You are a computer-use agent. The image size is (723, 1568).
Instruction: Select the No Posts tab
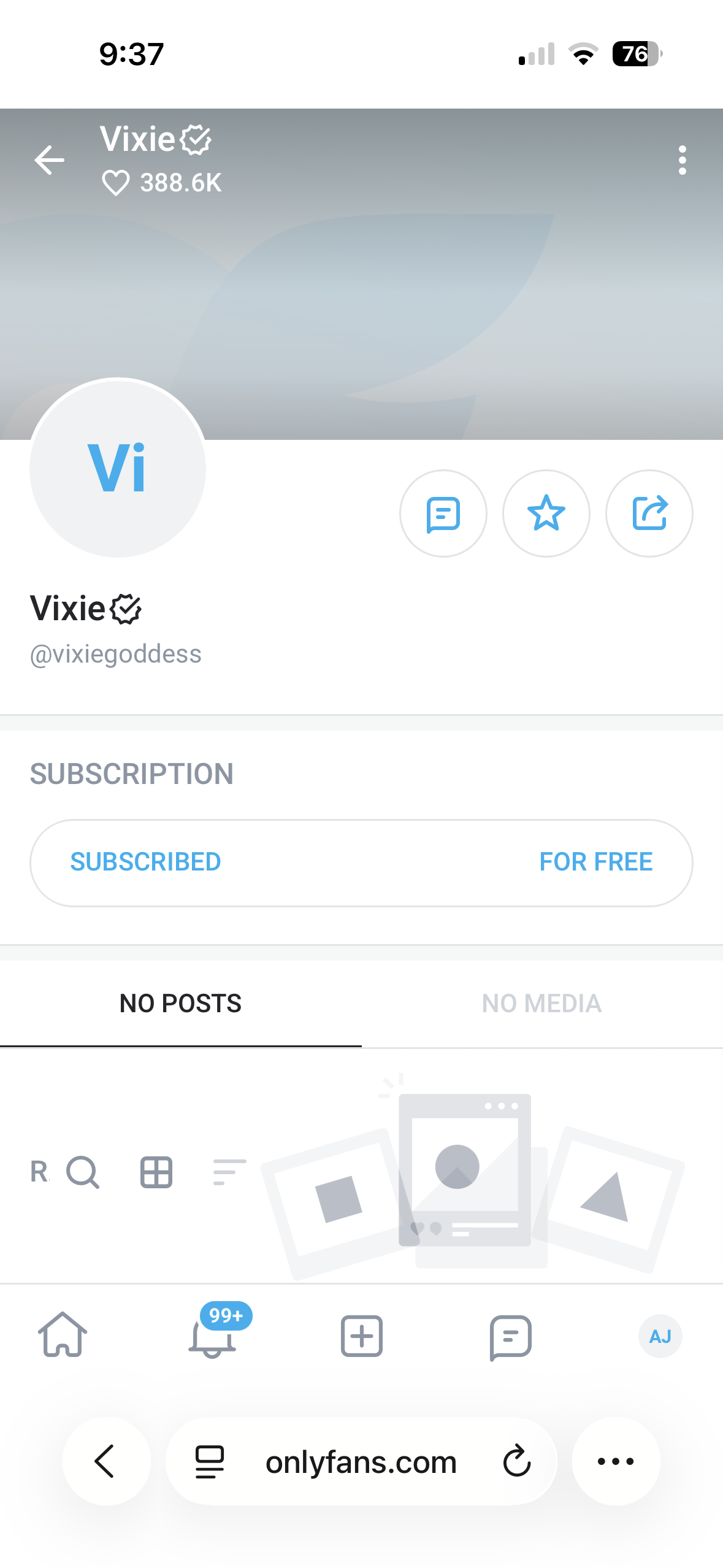[180, 1004]
